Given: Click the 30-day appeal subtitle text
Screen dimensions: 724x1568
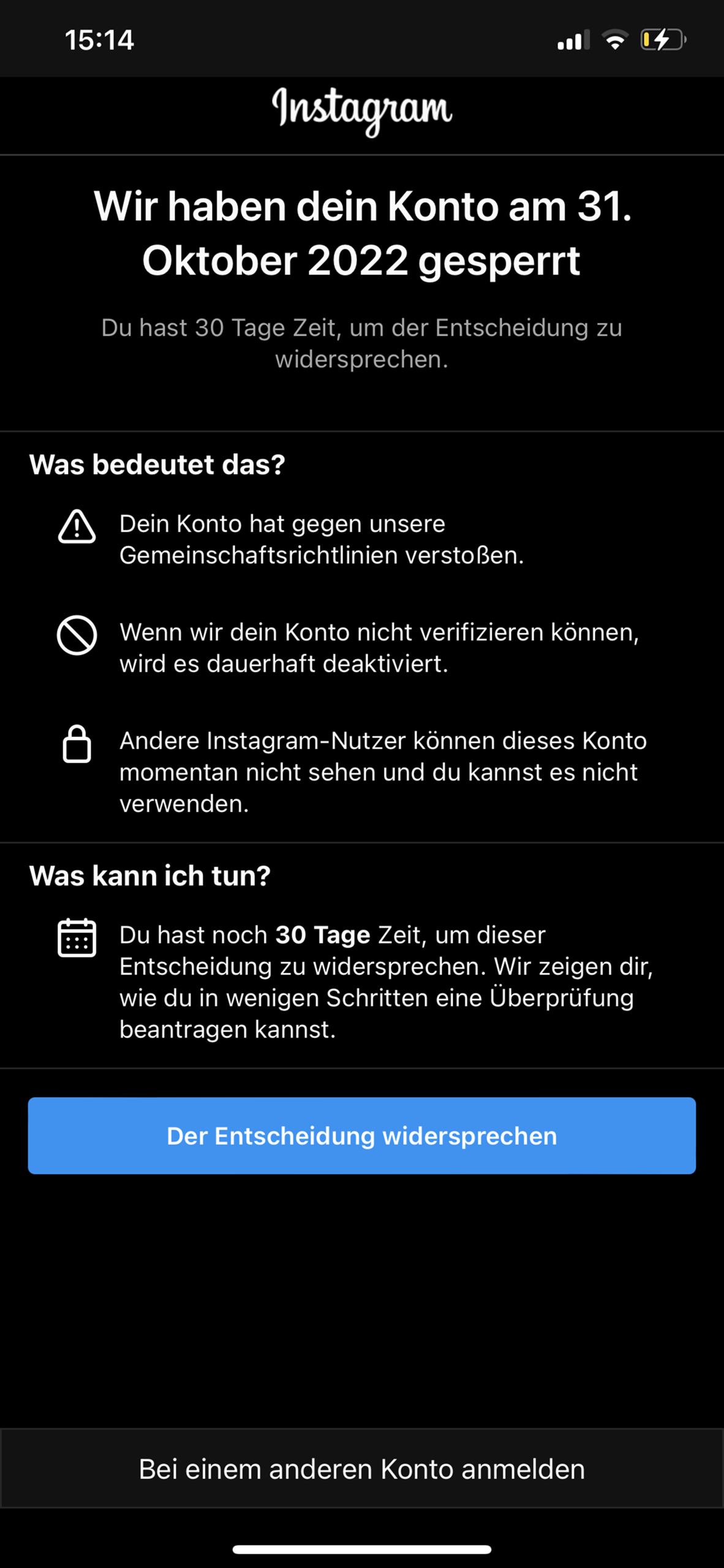Looking at the screenshot, I should click(361, 342).
